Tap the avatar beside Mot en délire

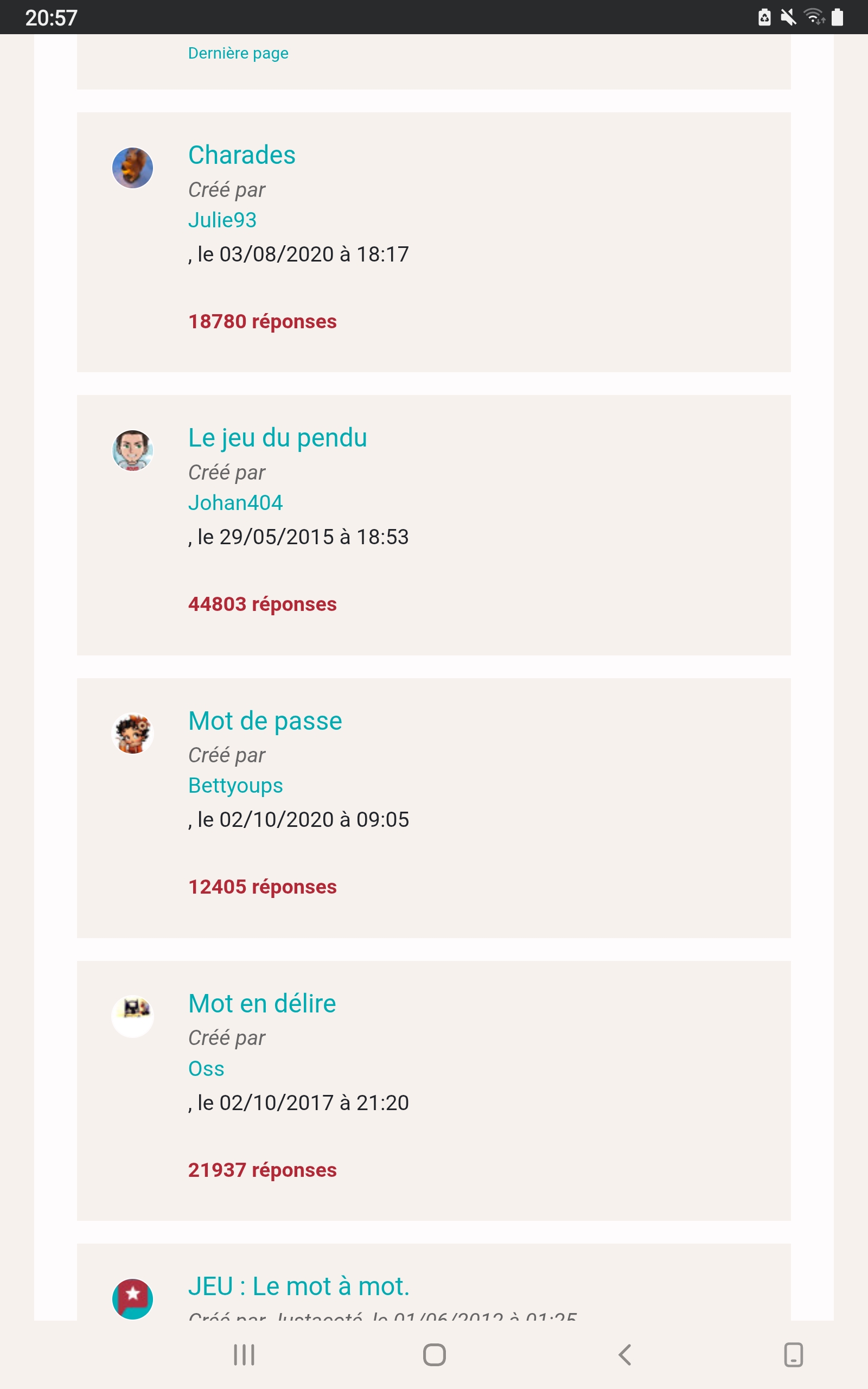click(132, 1016)
